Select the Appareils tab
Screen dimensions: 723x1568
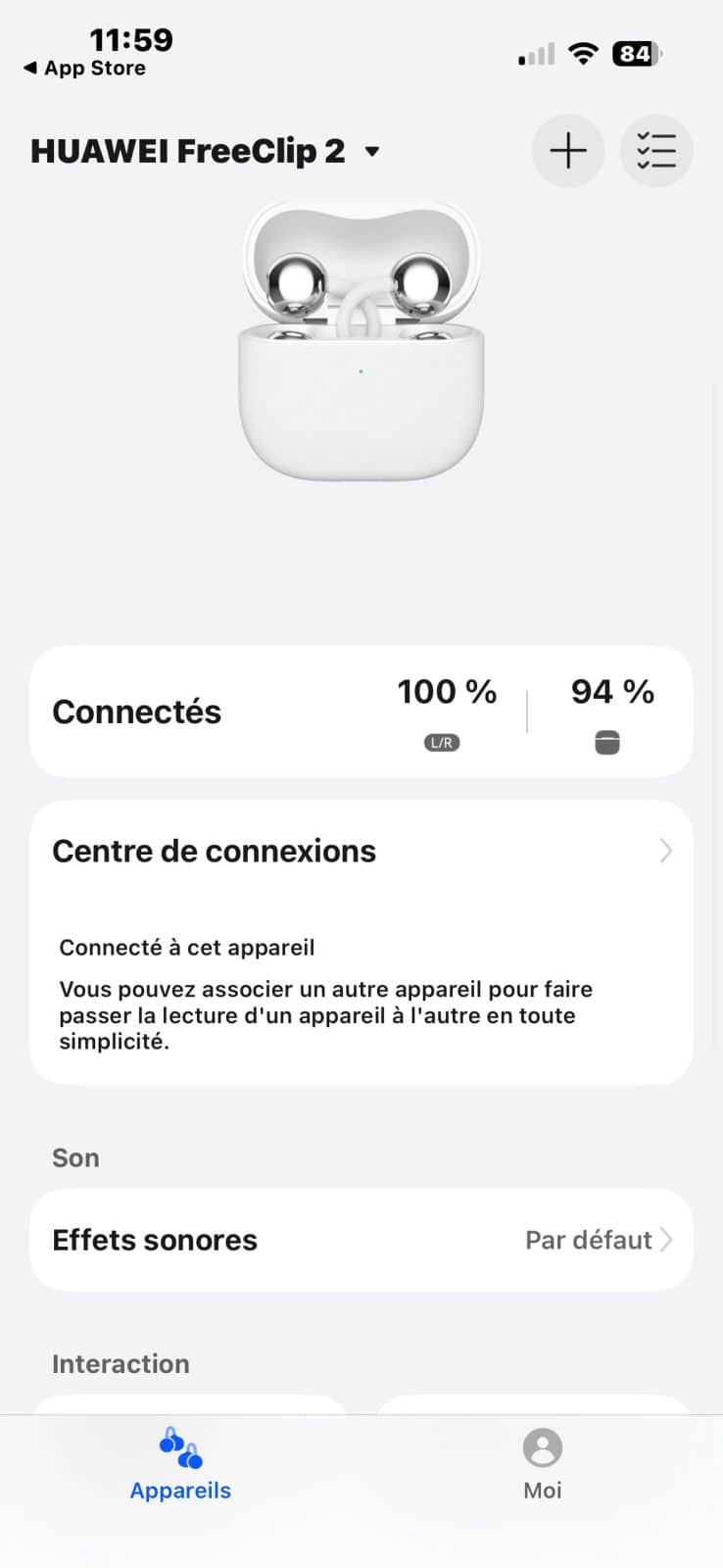click(180, 1464)
